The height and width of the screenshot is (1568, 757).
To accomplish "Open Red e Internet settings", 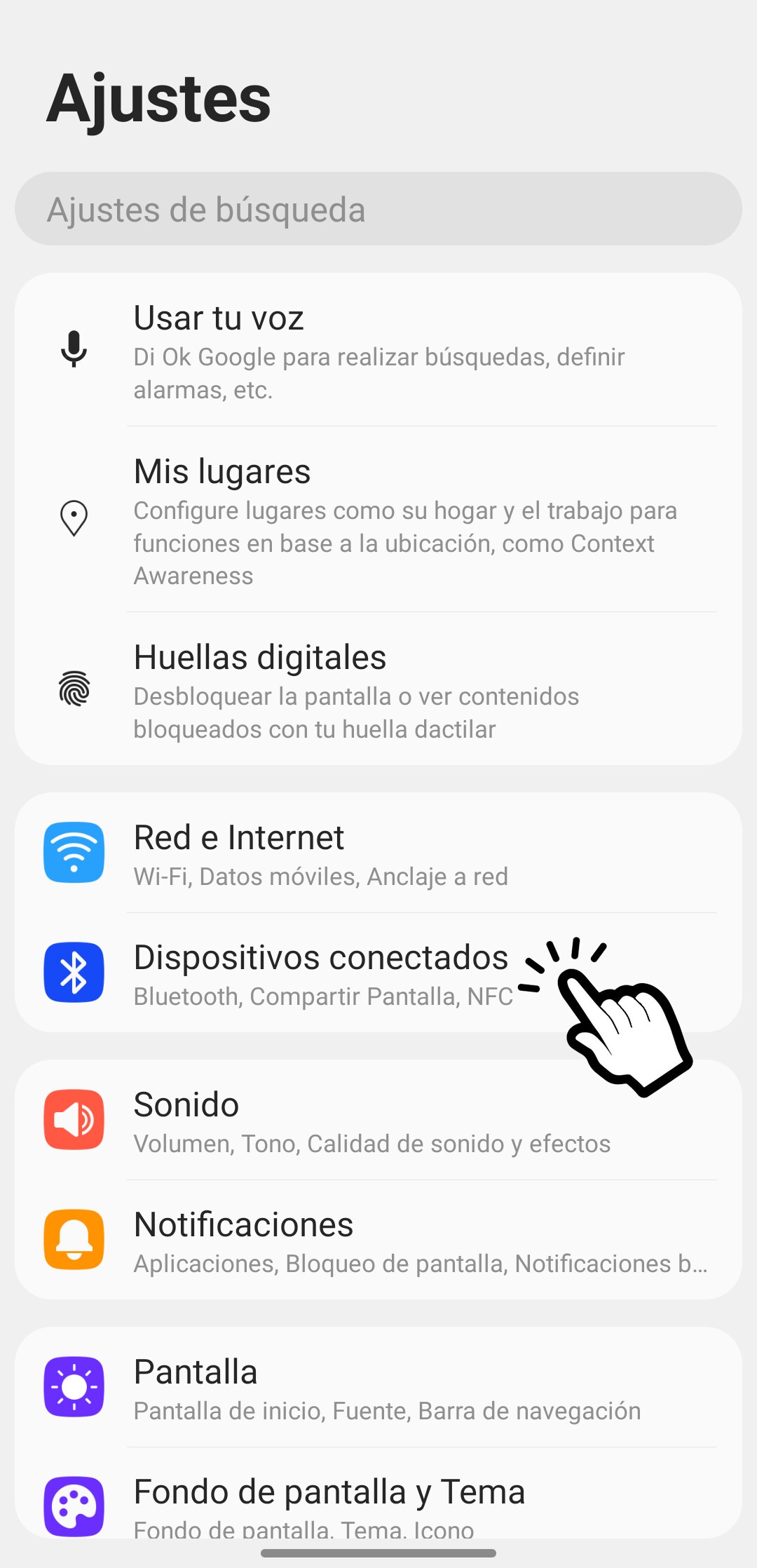I will pos(378,853).
